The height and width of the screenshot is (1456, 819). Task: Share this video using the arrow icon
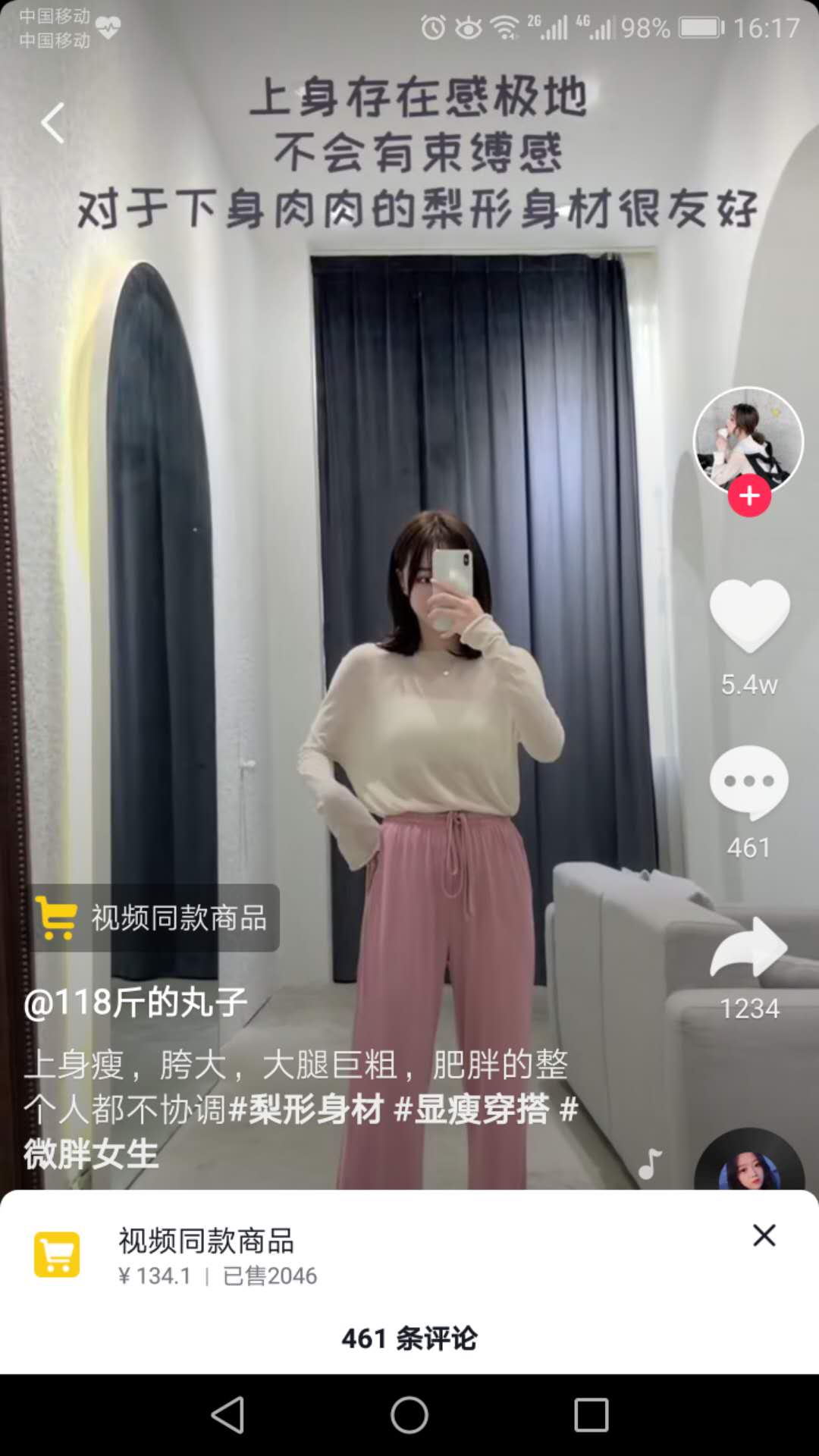[749, 947]
